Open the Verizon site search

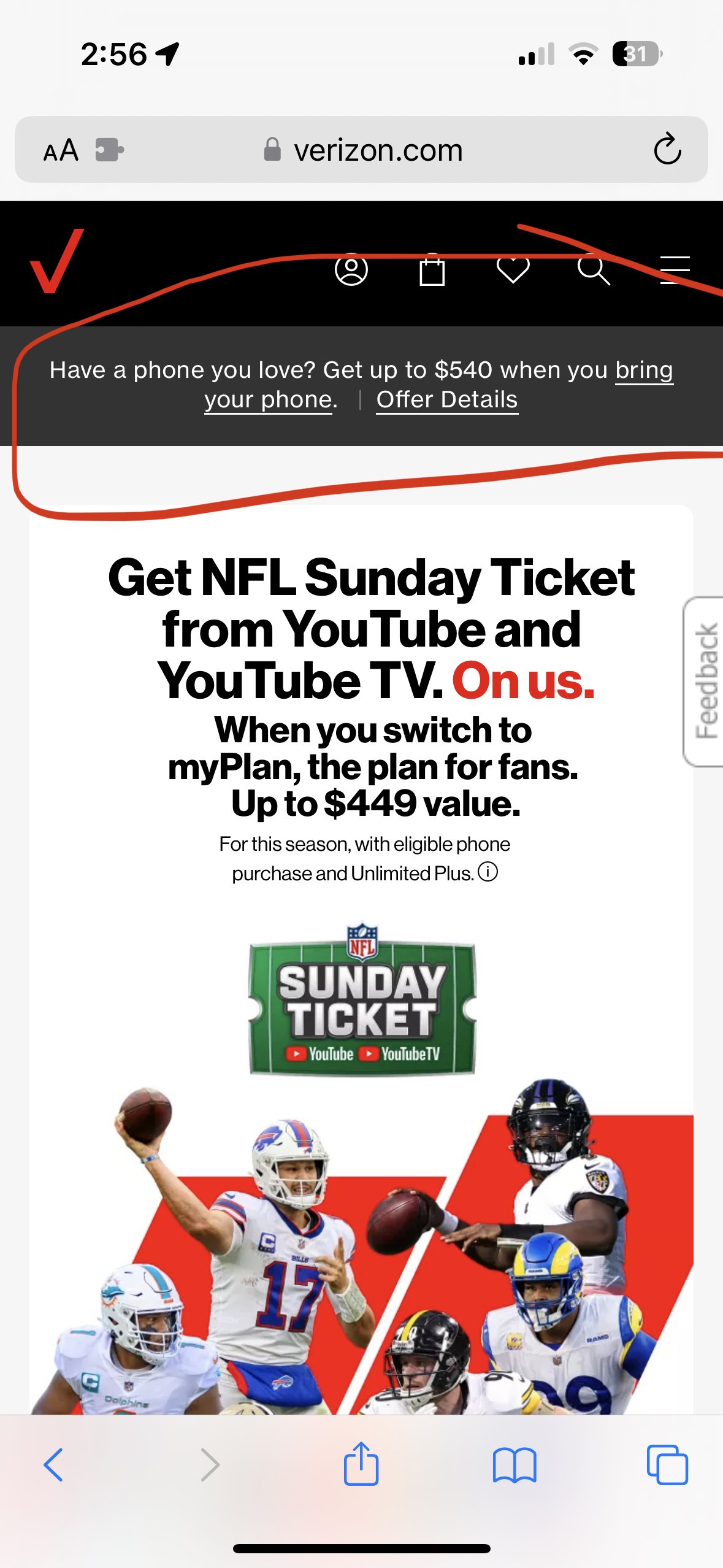tap(593, 269)
